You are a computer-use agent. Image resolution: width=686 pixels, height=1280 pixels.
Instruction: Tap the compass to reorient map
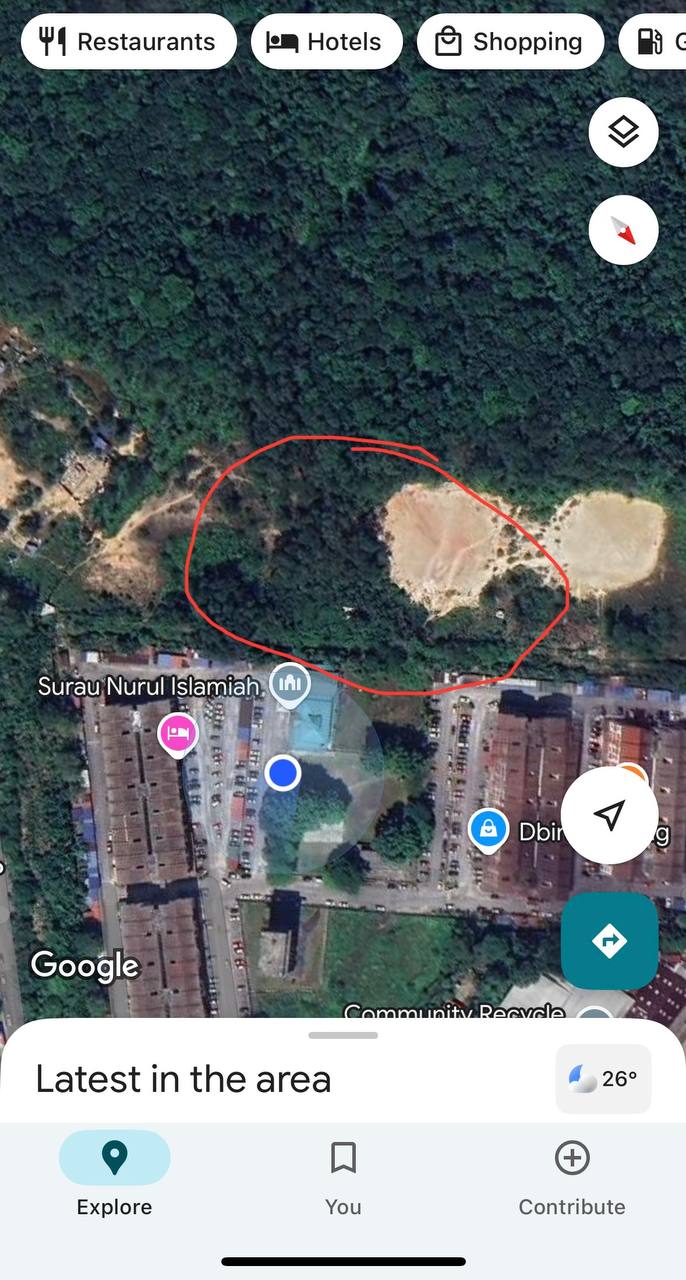(x=623, y=230)
